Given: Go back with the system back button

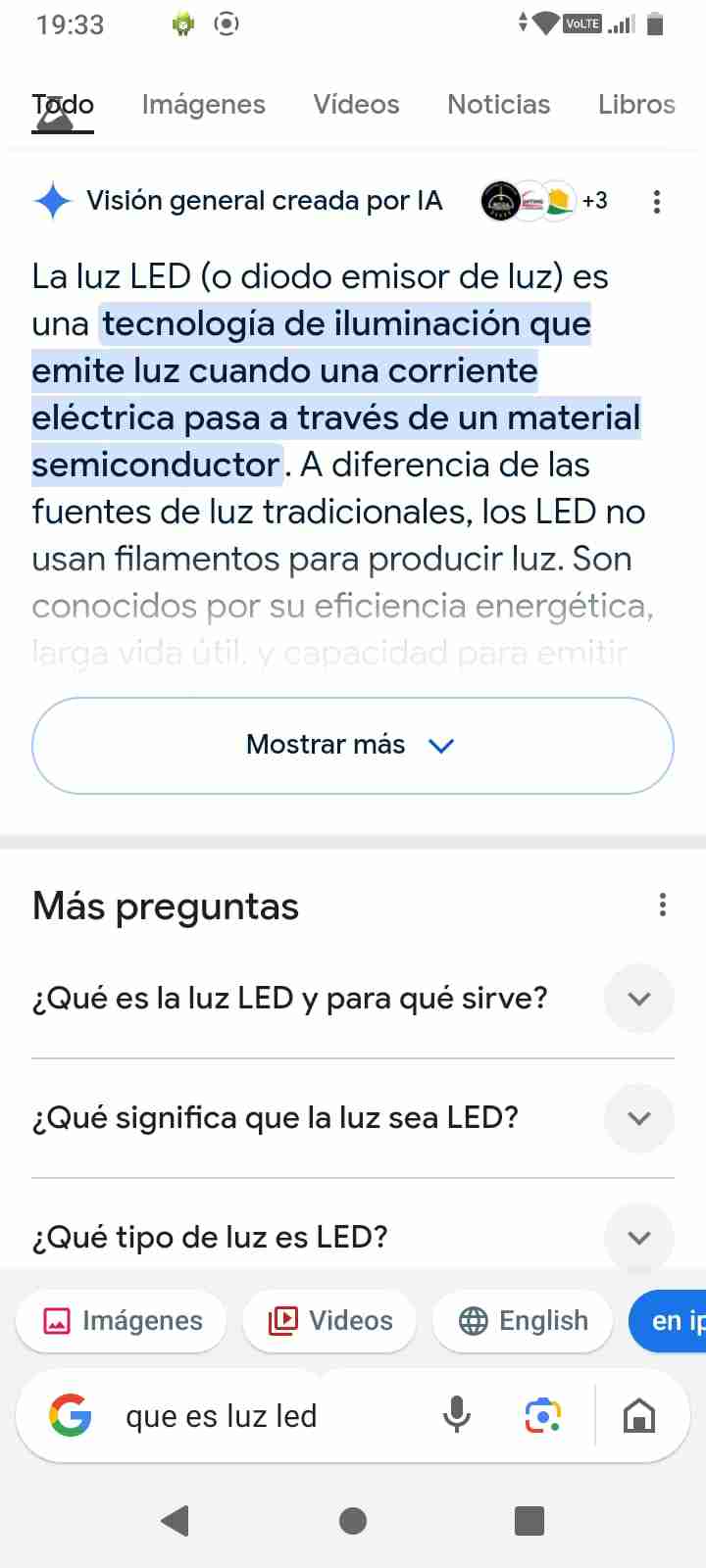Looking at the screenshot, I should 176,1521.
